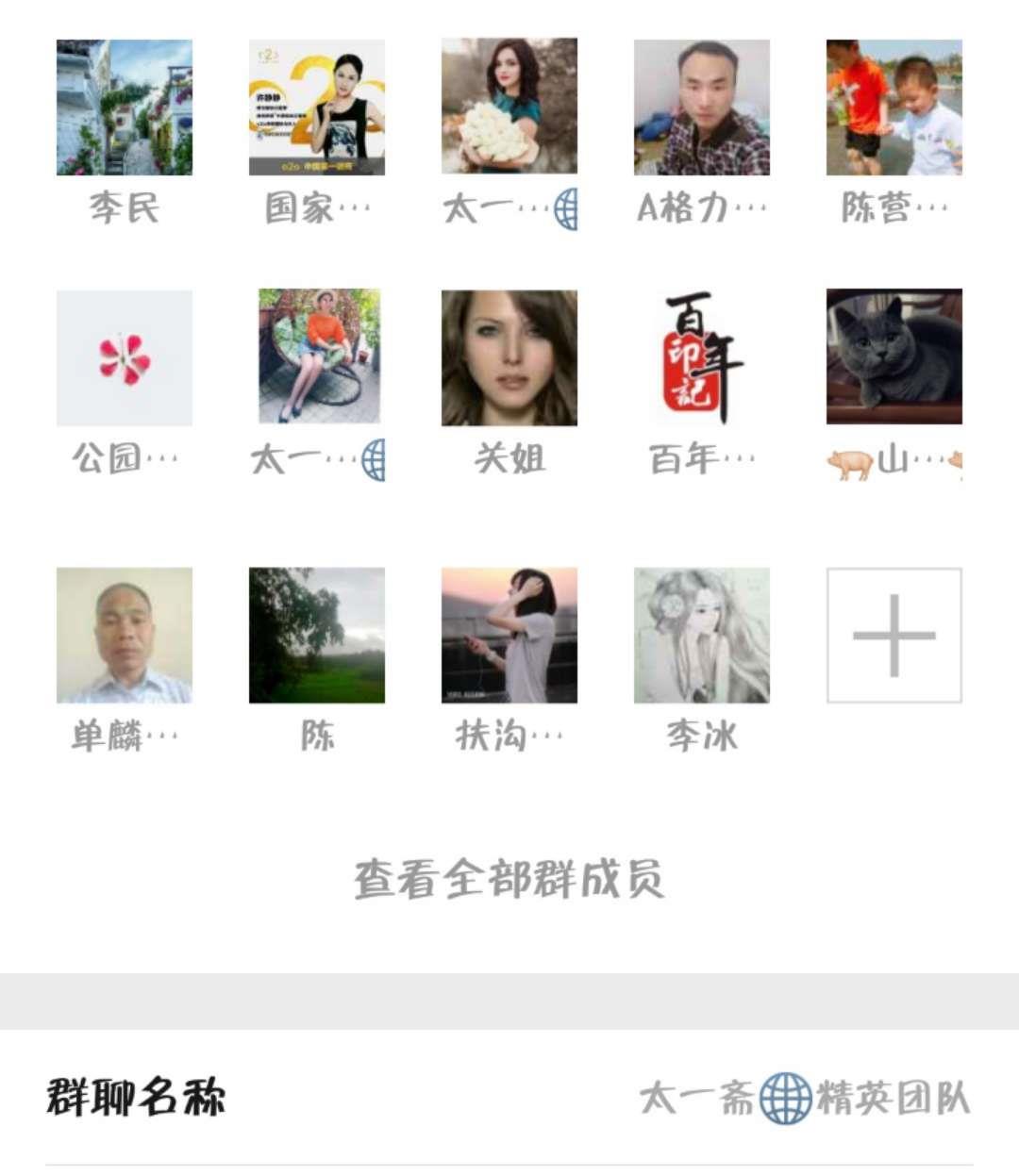Open member 国家… profile avatar

click(317, 108)
